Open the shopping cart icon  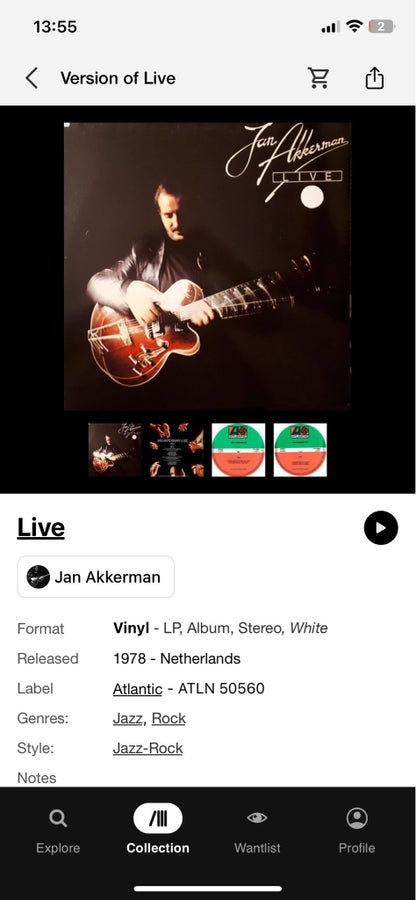click(318, 77)
